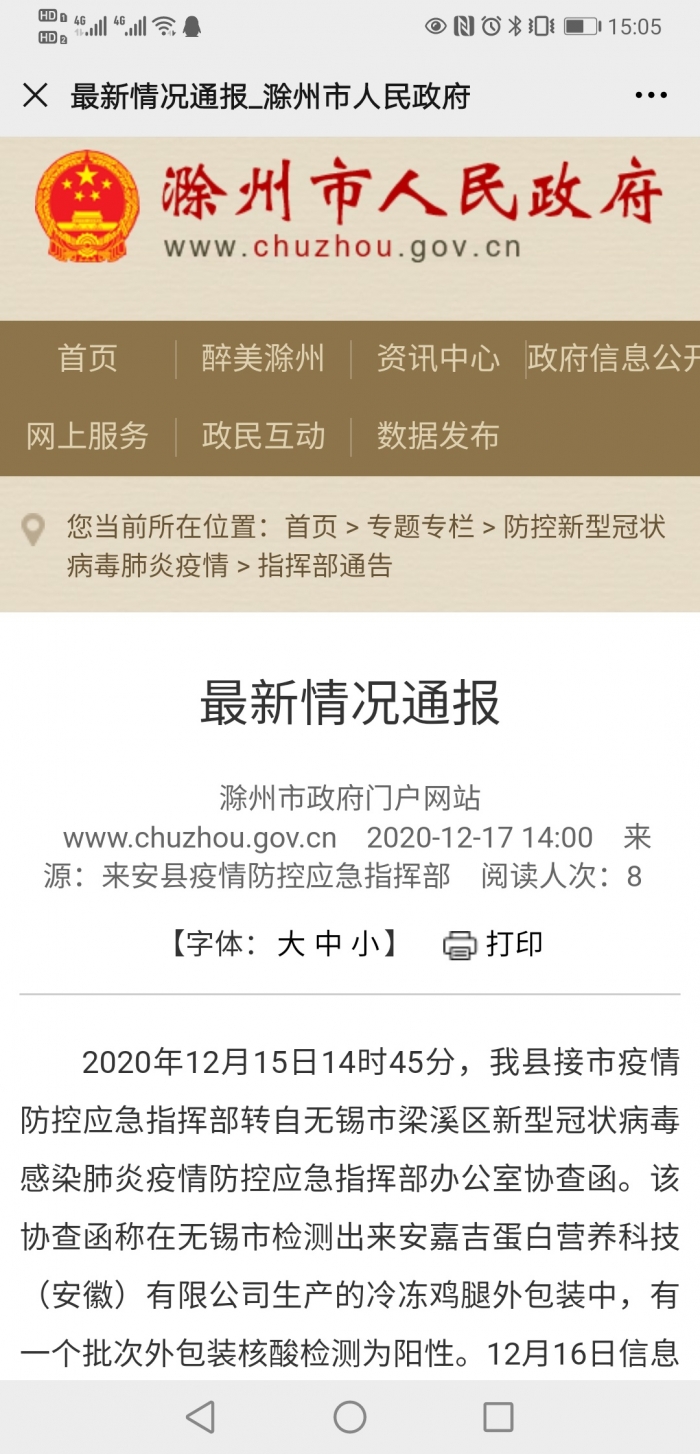Go to 首页 in the site menu
Viewport: 700px width, 1454px height.
(88, 358)
